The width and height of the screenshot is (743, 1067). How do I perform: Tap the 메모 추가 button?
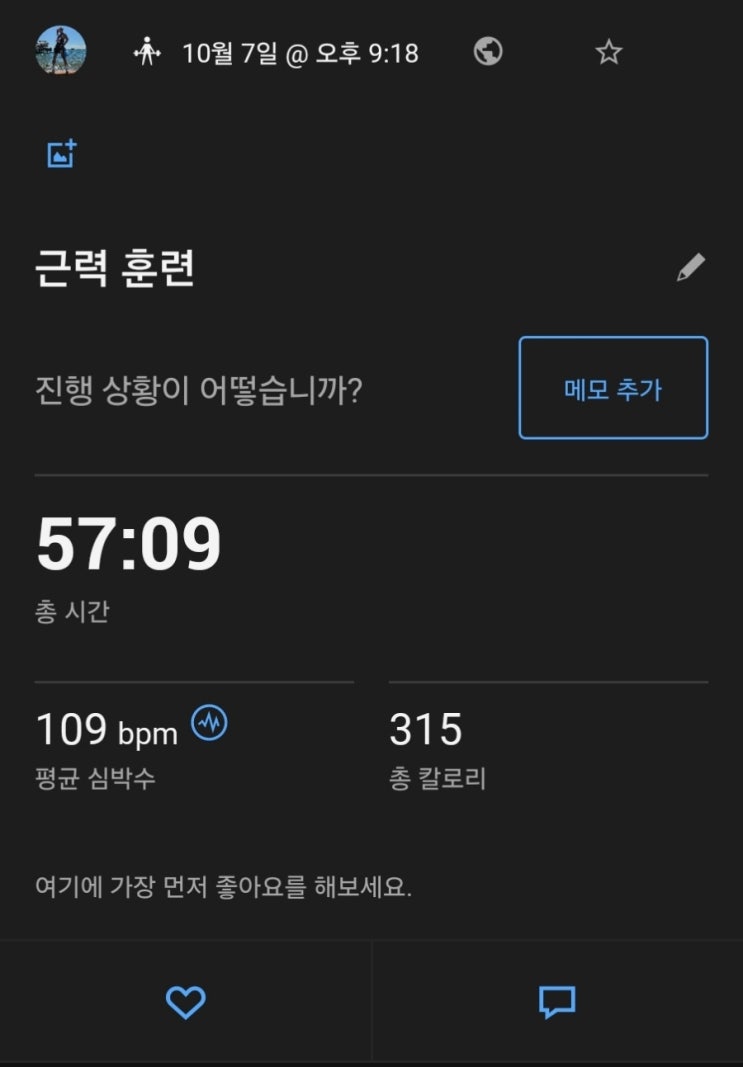[x=613, y=388]
